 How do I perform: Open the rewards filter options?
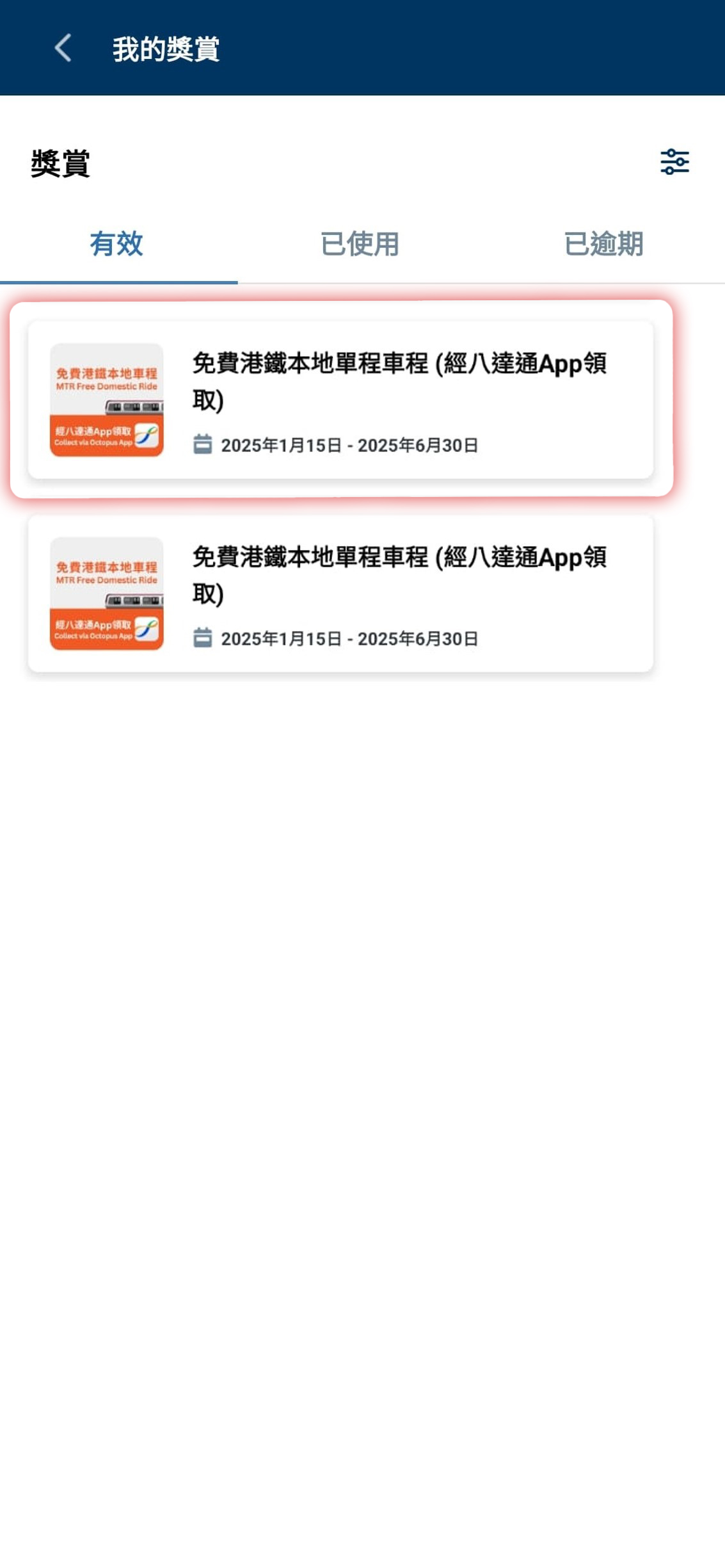[x=674, y=162]
